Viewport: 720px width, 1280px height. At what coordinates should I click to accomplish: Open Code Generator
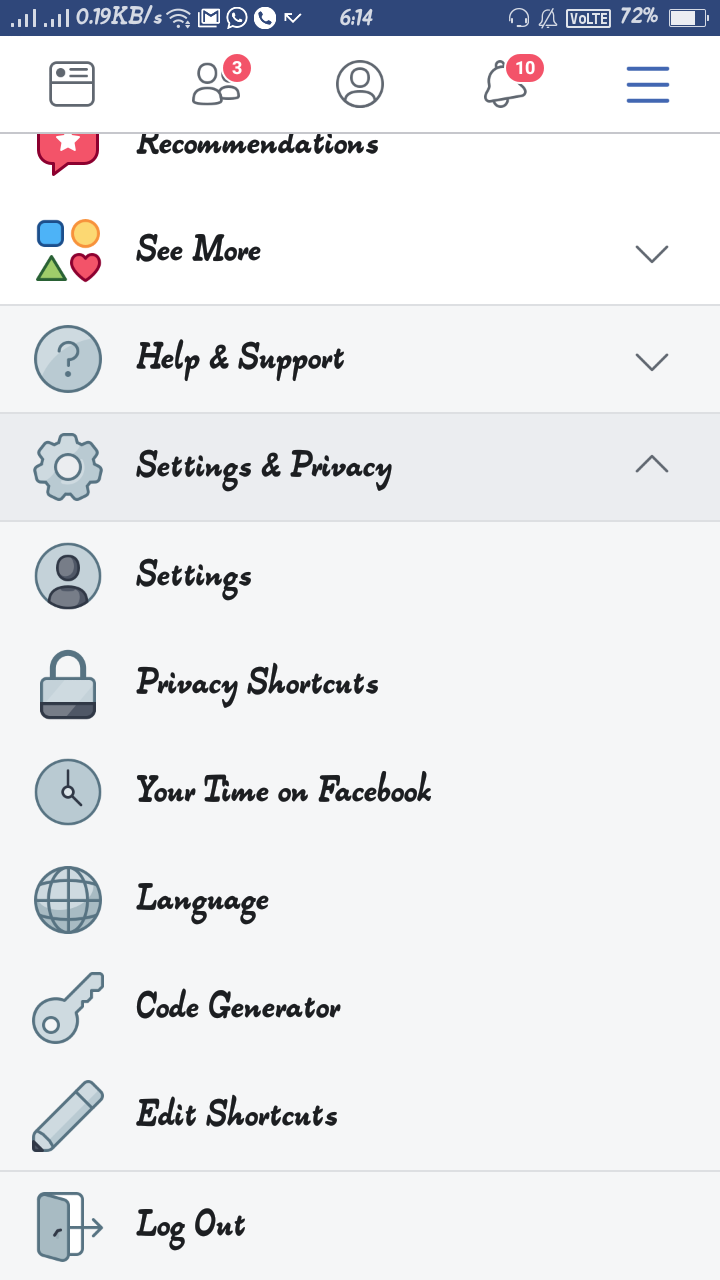[360, 1007]
